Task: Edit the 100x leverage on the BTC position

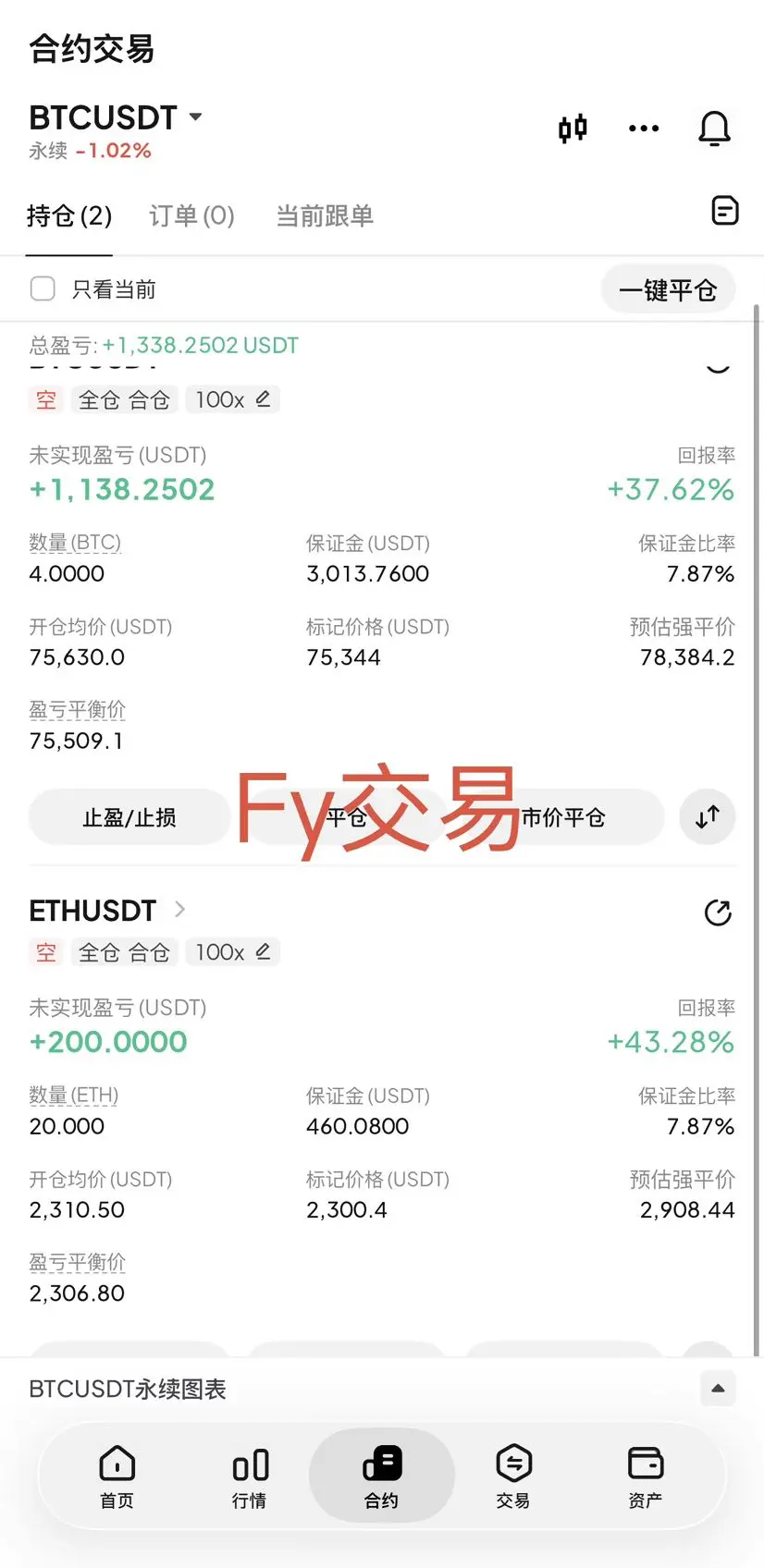Action: click(x=233, y=399)
